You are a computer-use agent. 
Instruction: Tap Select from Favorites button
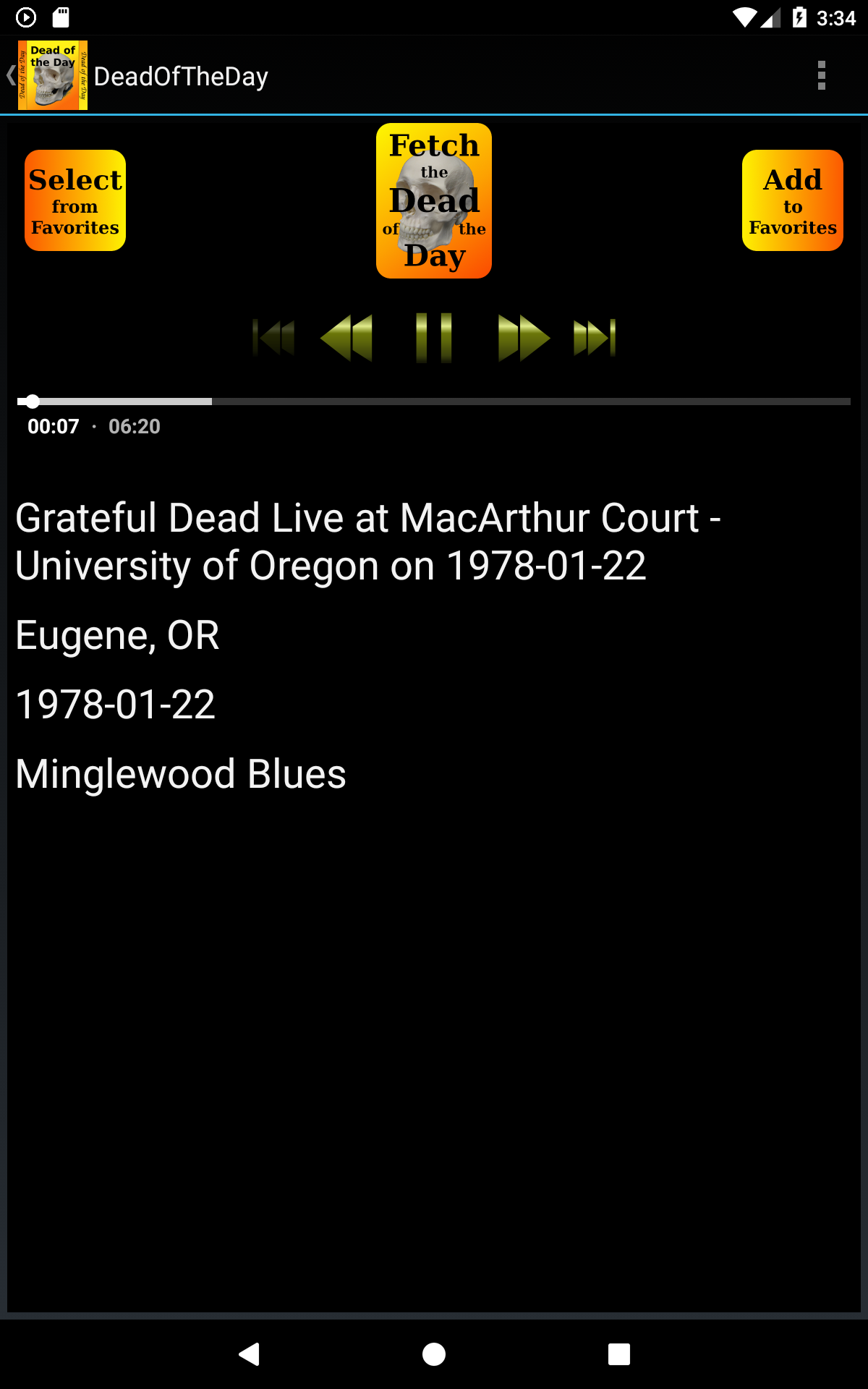(x=75, y=200)
